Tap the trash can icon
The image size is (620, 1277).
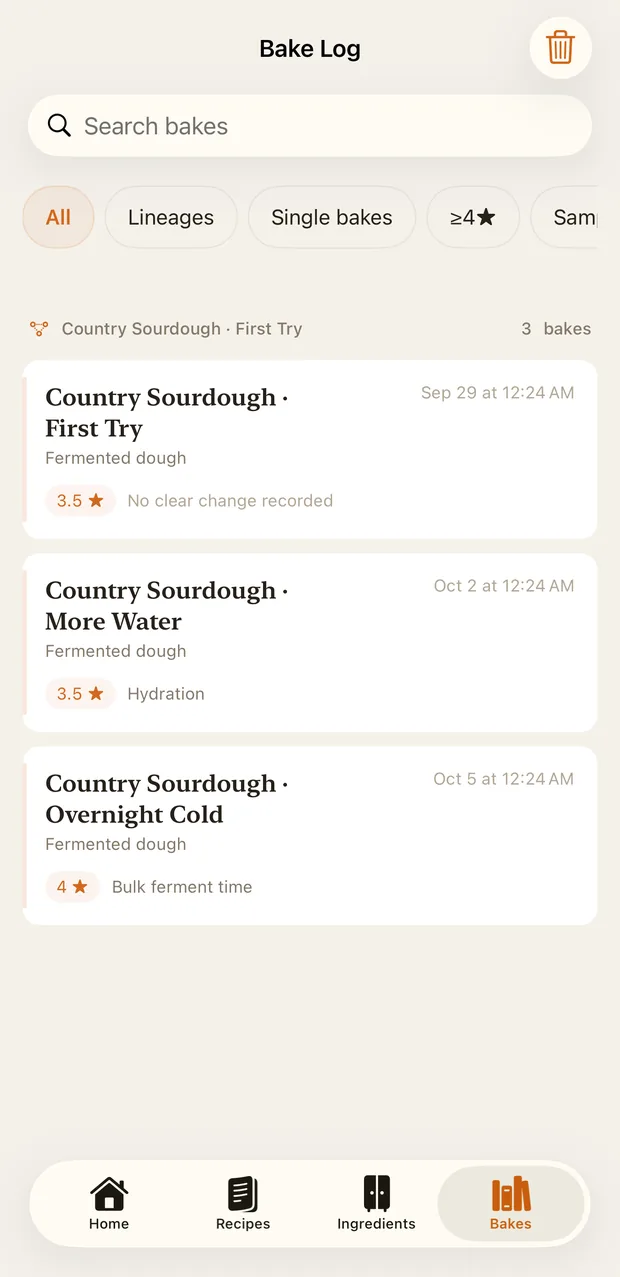[x=560, y=48]
